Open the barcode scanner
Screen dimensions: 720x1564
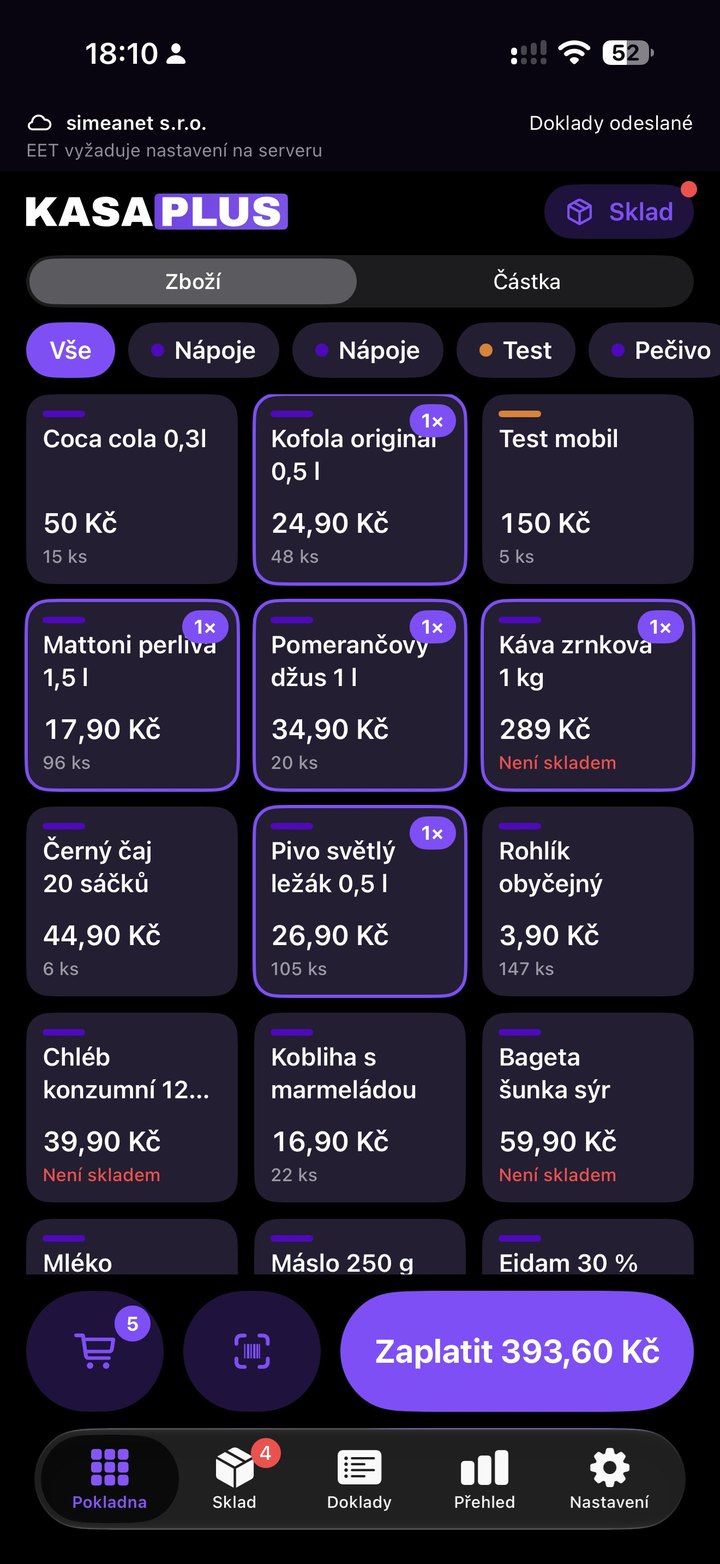click(252, 1351)
